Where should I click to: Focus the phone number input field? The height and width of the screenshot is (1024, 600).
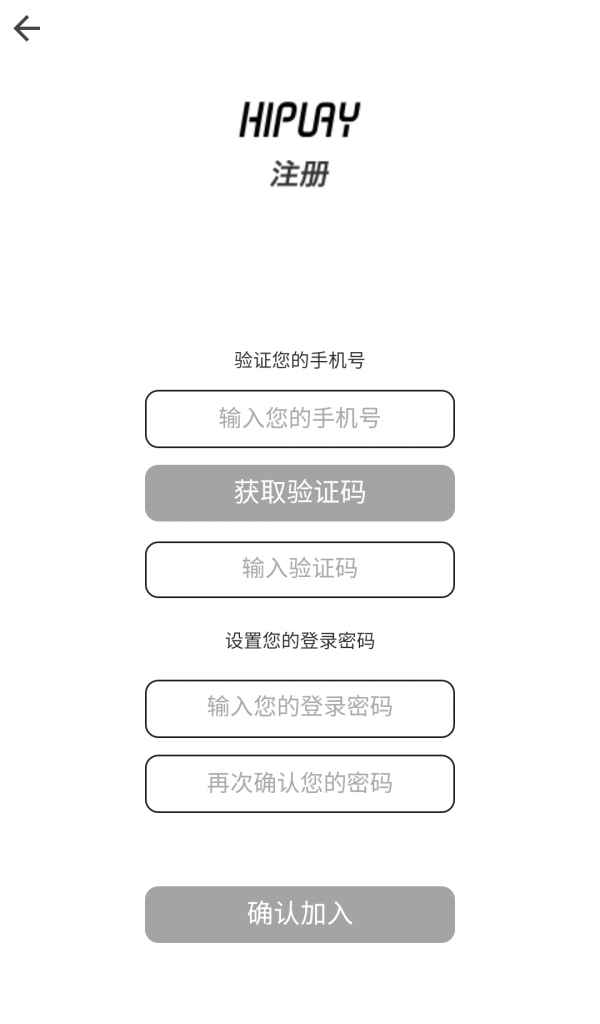pos(300,419)
